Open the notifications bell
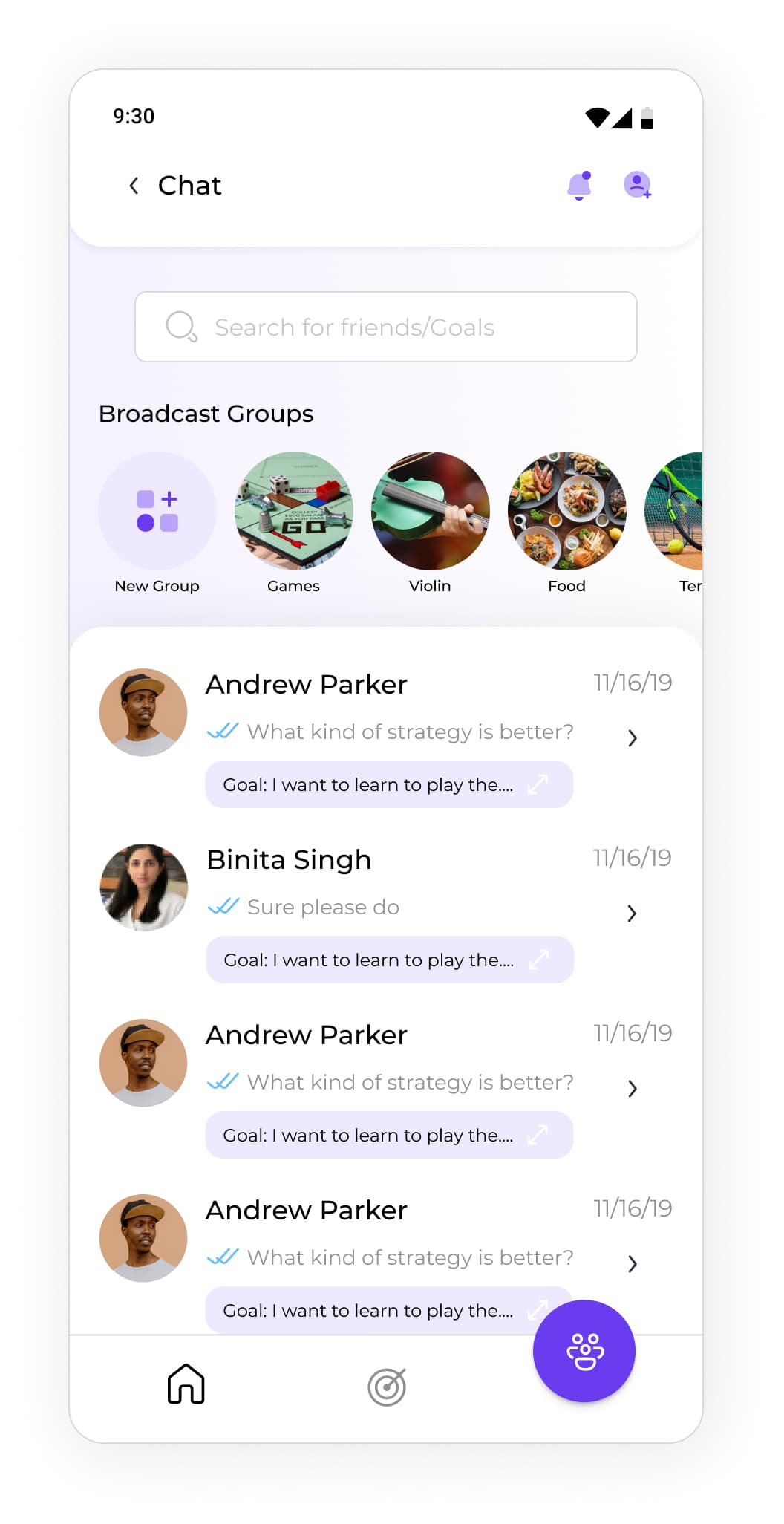This screenshot has height=1524, width=784. 579,186
